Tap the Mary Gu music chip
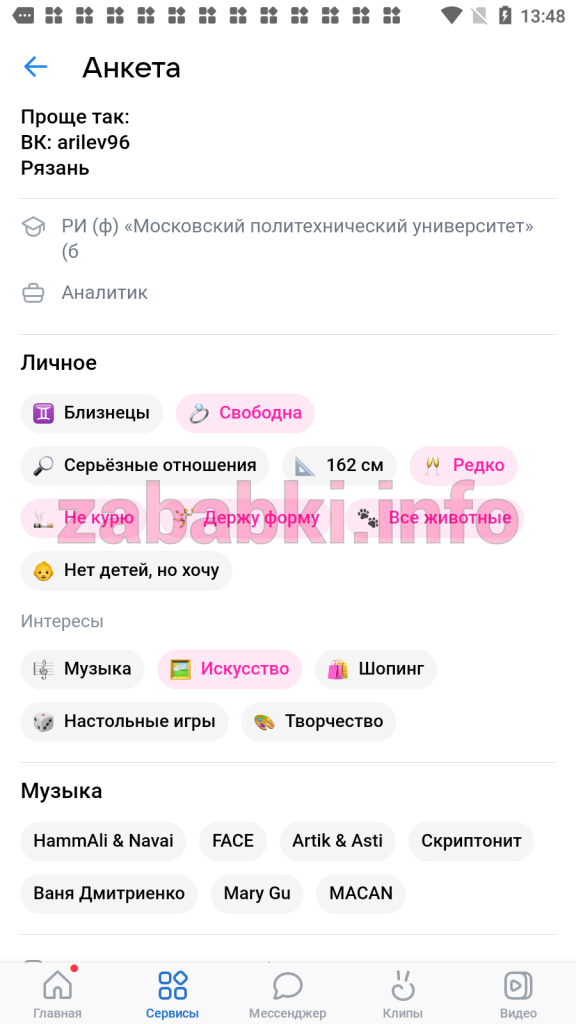 [257, 893]
